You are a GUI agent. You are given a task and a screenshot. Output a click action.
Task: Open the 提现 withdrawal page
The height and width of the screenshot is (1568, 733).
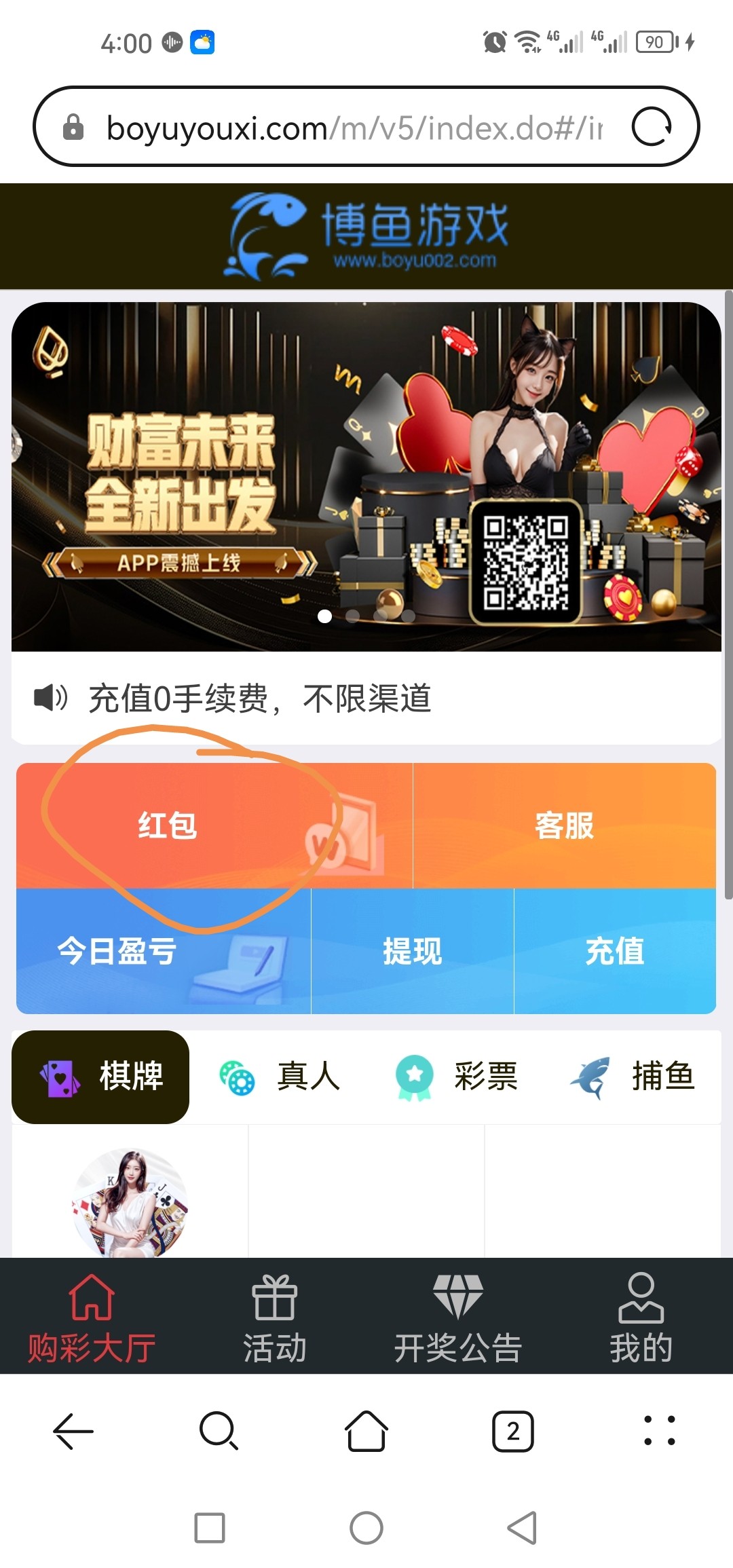click(x=412, y=950)
